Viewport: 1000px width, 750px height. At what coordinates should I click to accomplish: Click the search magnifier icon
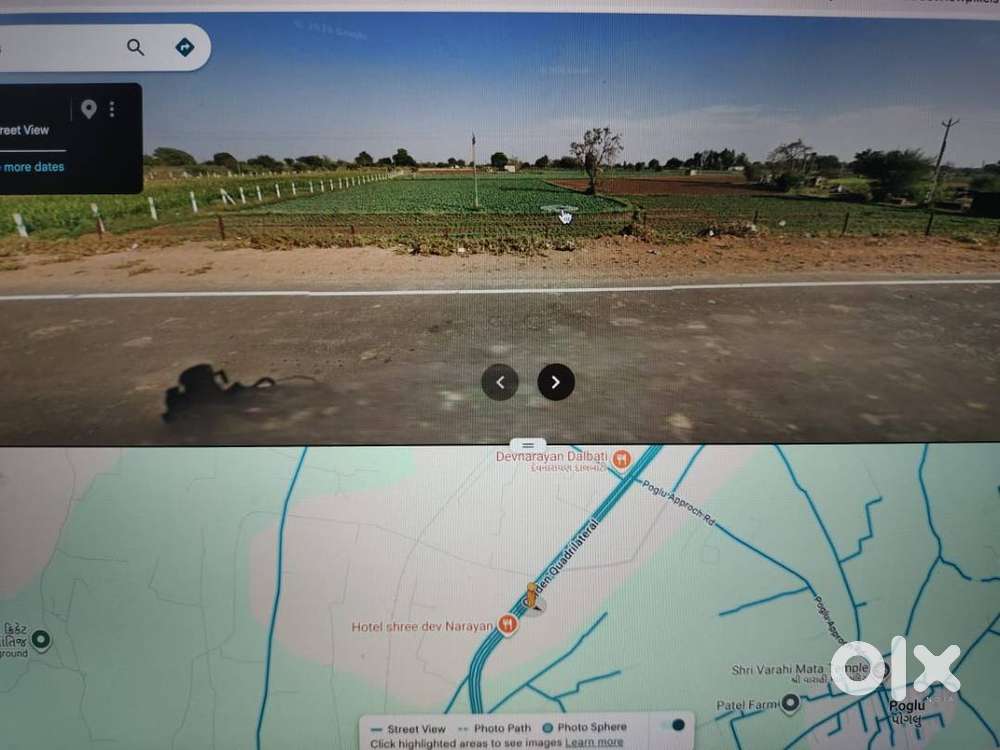click(135, 47)
